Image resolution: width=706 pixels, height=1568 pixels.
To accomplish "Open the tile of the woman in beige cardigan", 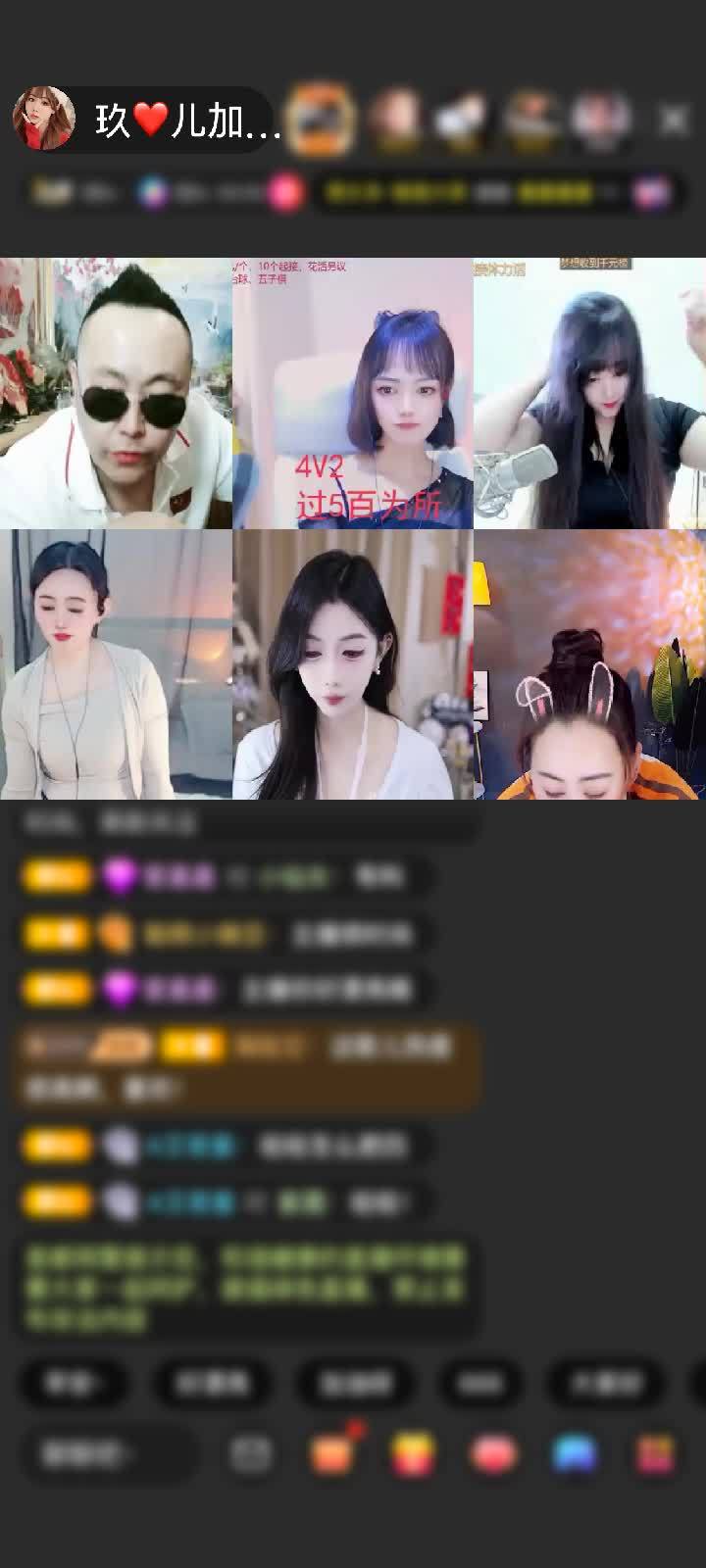I will pyautogui.click(x=116, y=664).
